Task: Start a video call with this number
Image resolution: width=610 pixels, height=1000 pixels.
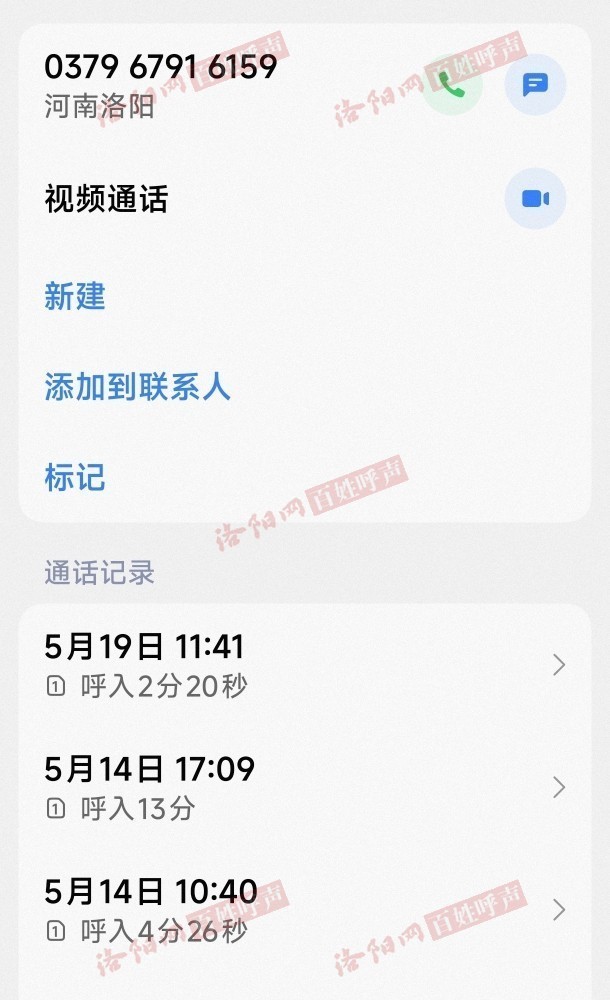Action: (x=535, y=199)
